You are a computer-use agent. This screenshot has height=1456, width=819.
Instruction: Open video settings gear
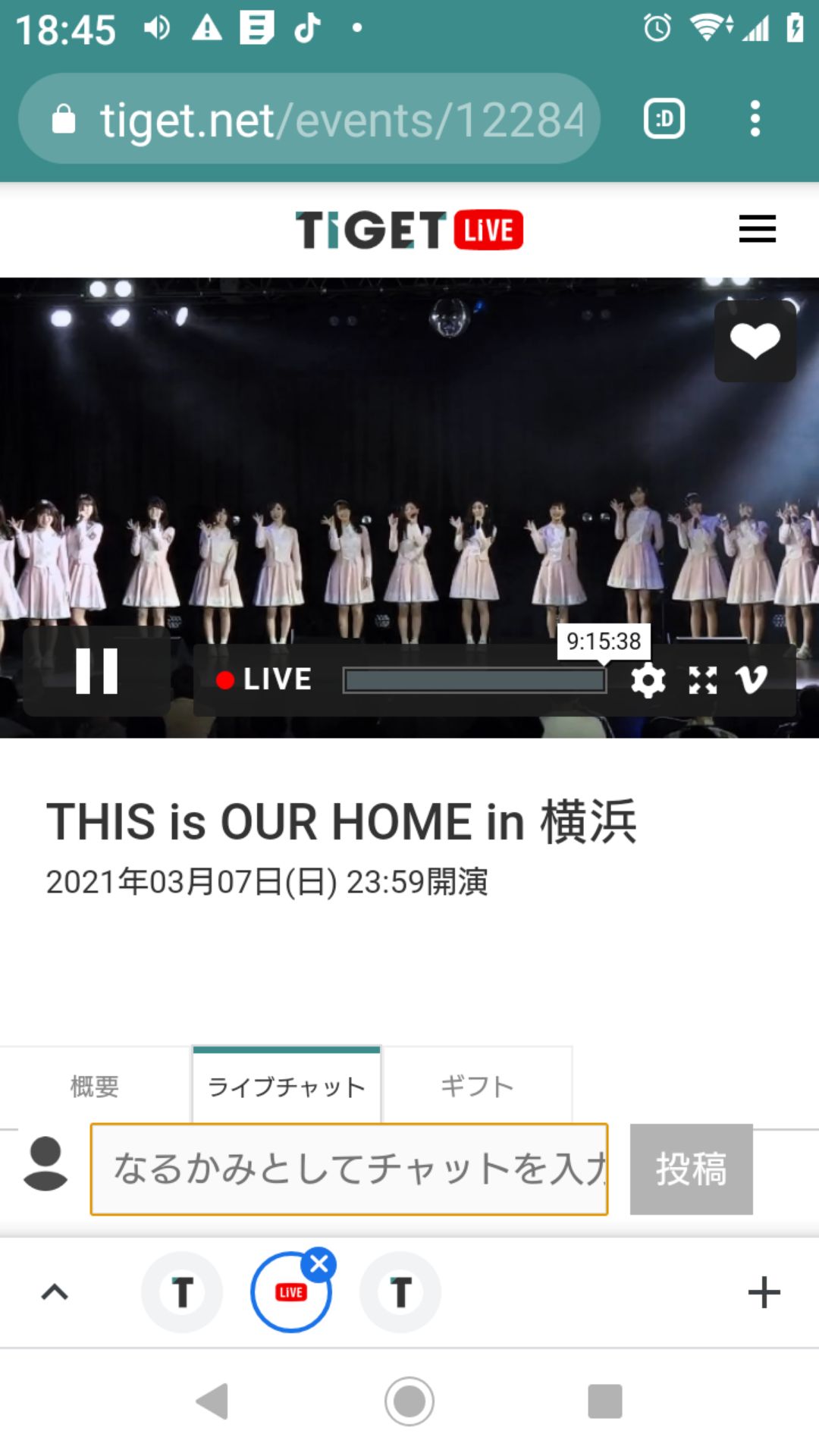point(648,680)
